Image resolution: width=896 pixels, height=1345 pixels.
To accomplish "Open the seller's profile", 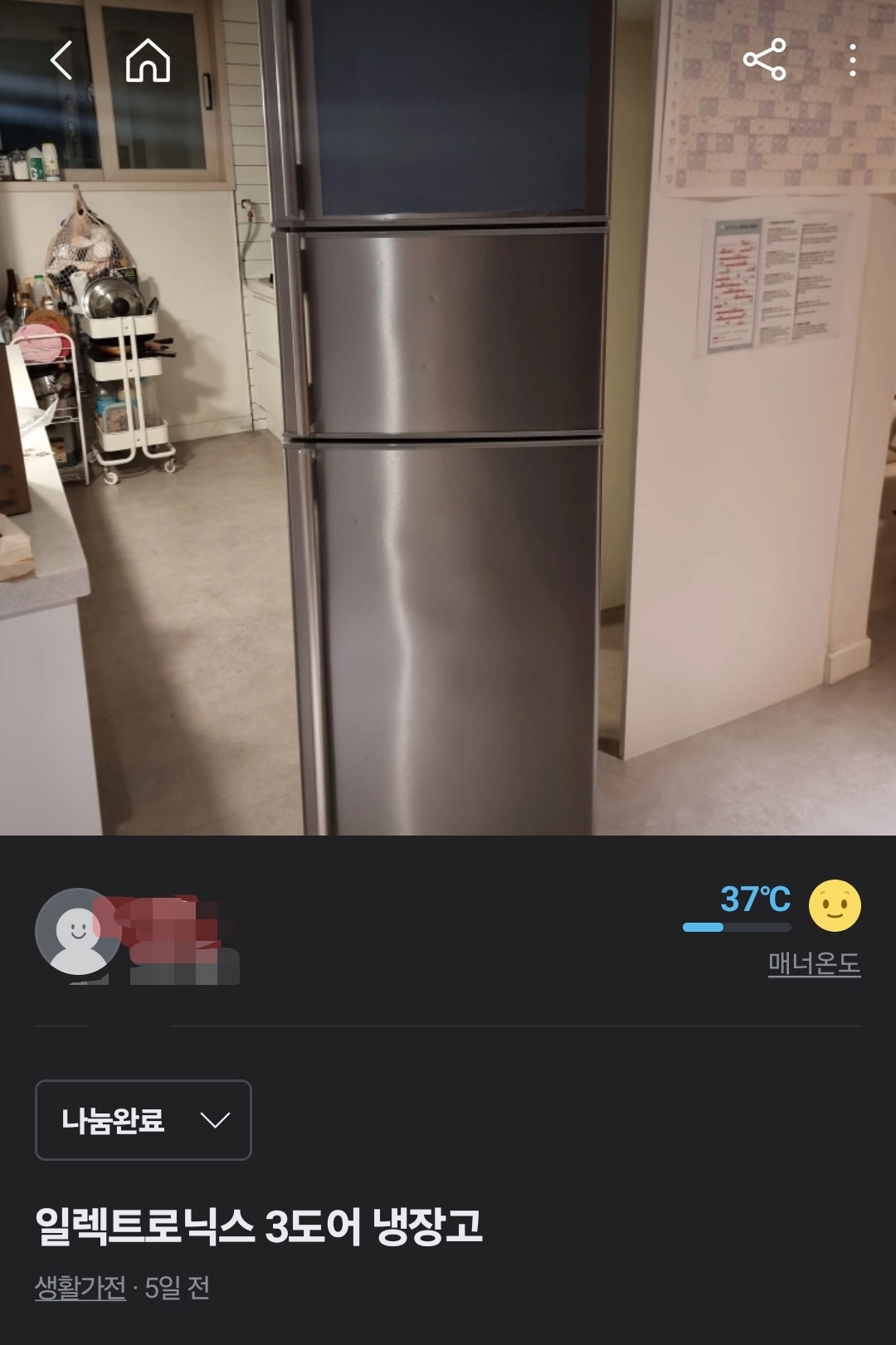I will point(79,933).
